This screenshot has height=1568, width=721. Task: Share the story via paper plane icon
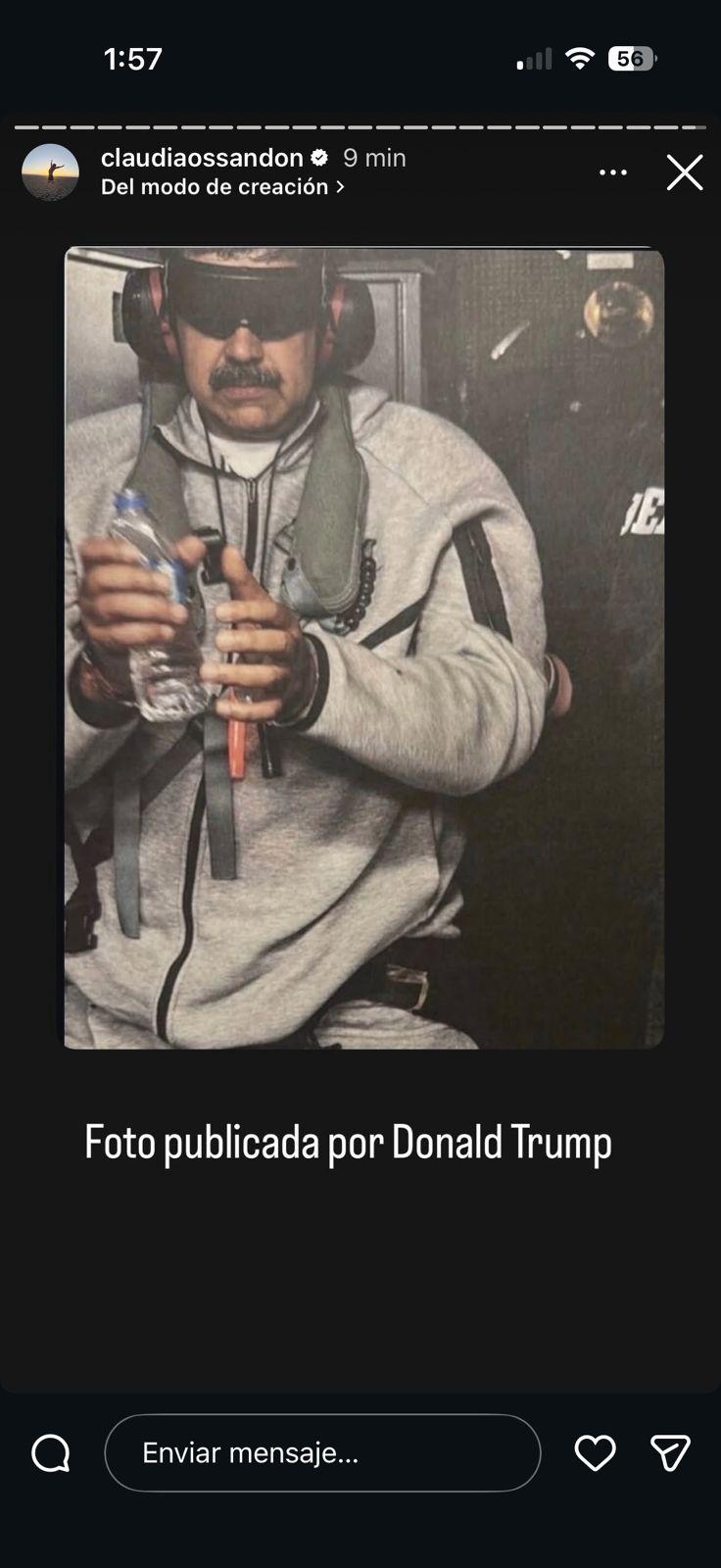pyautogui.click(x=670, y=1452)
